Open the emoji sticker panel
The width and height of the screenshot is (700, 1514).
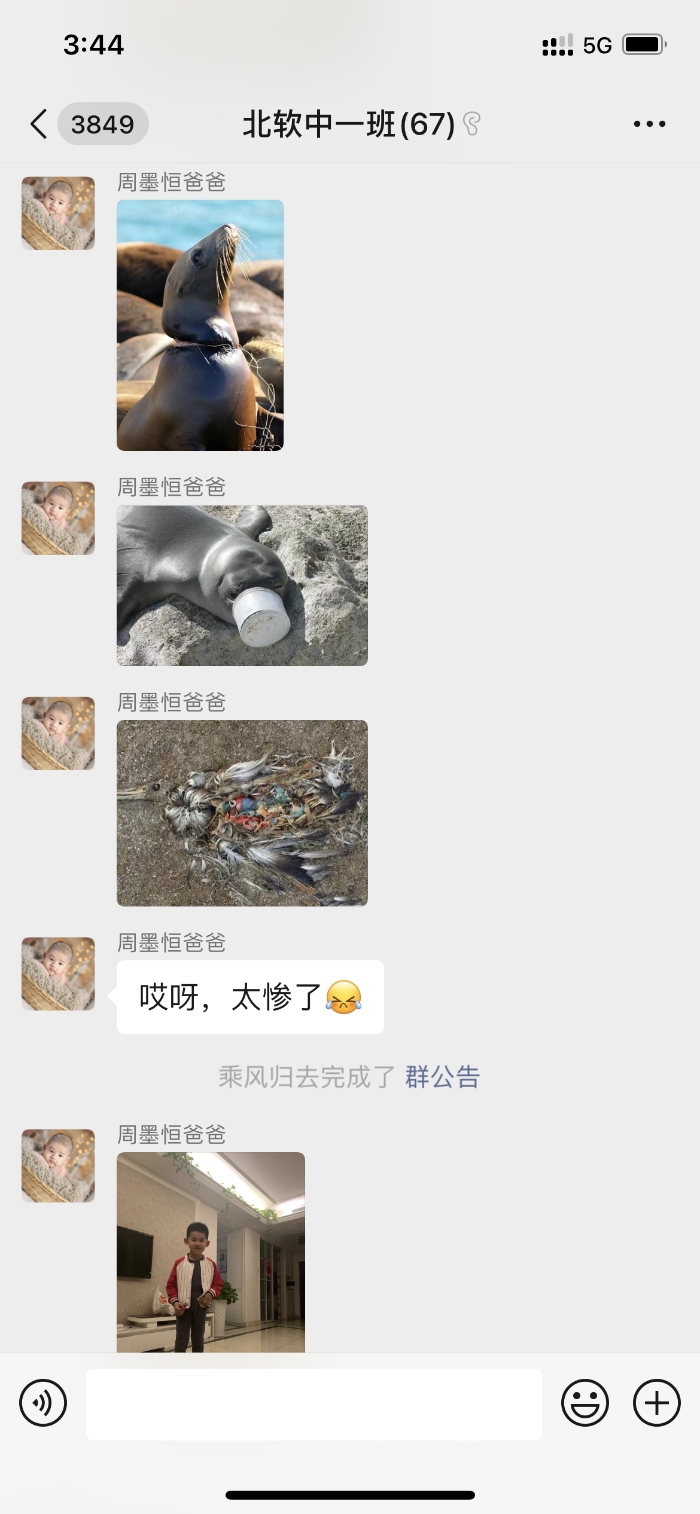pyautogui.click(x=585, y=1404)
